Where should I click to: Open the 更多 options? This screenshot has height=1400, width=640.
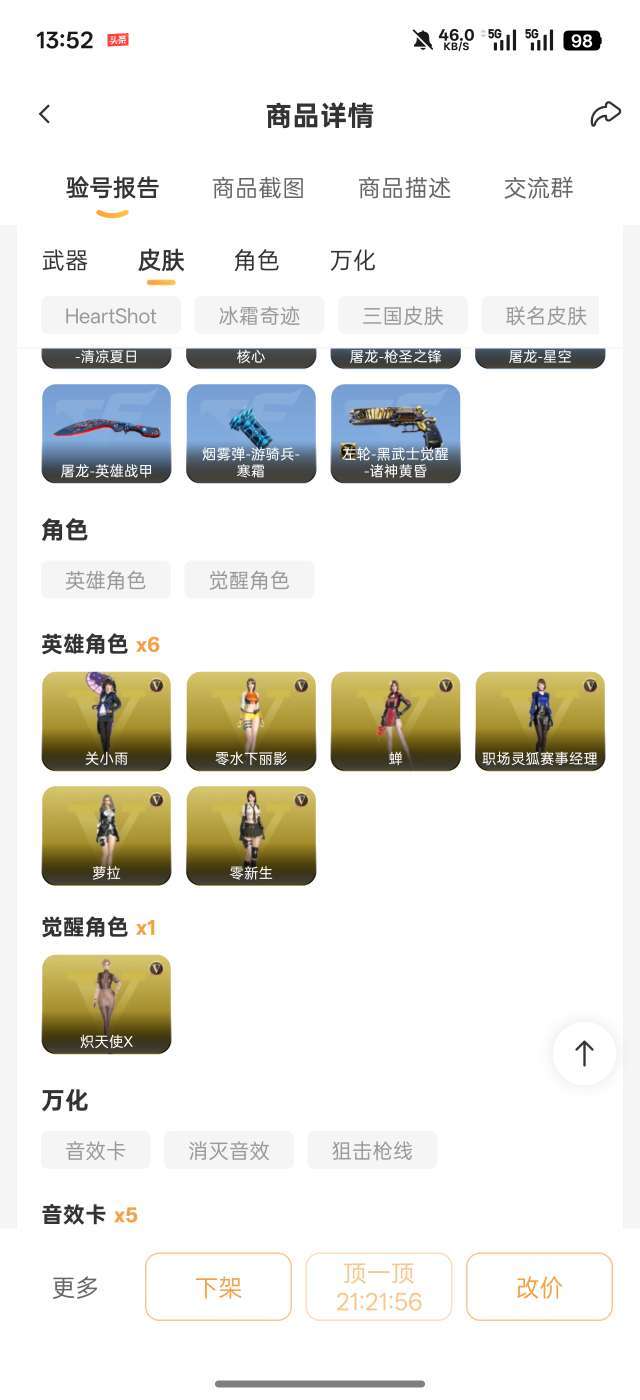pos(76,1287)
